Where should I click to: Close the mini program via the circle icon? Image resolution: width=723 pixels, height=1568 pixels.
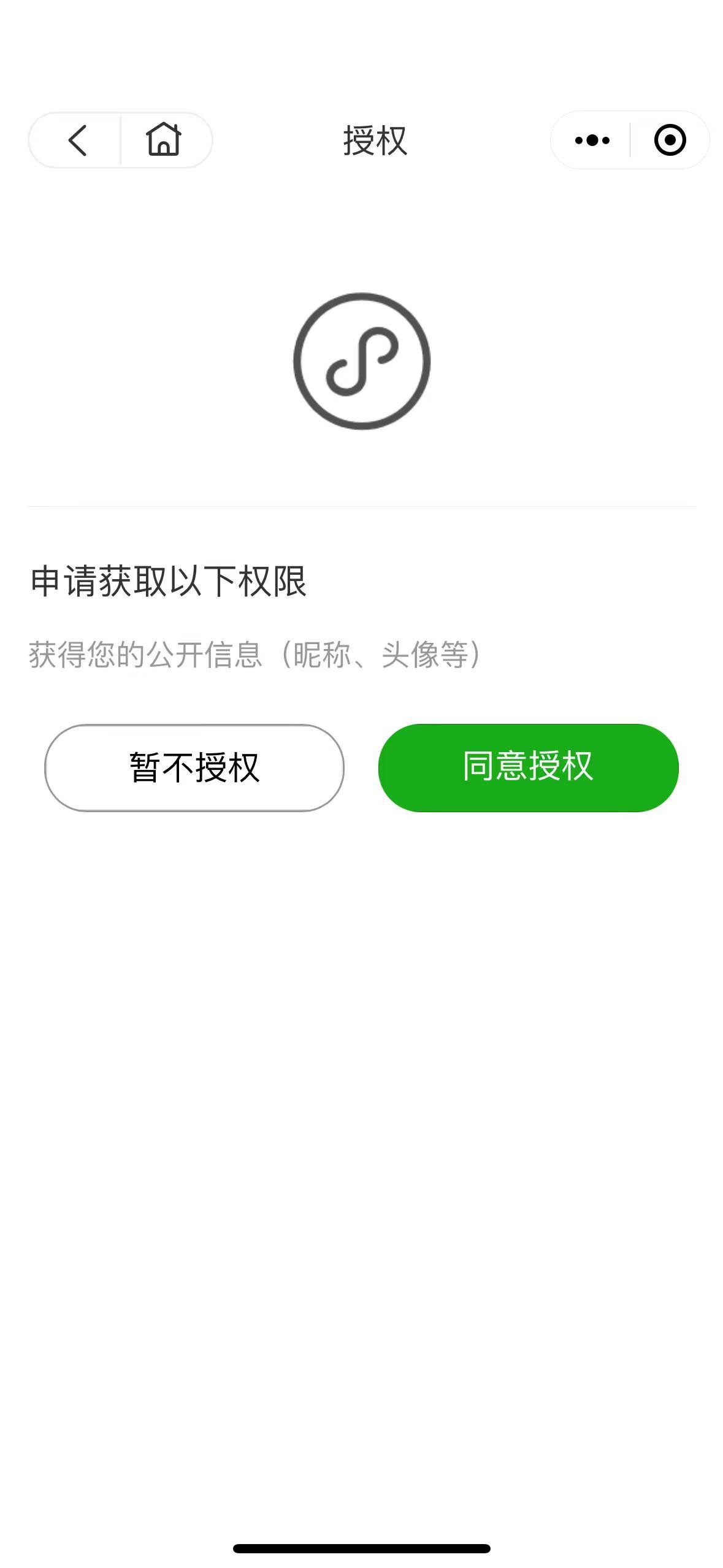(x=670, y=140)
